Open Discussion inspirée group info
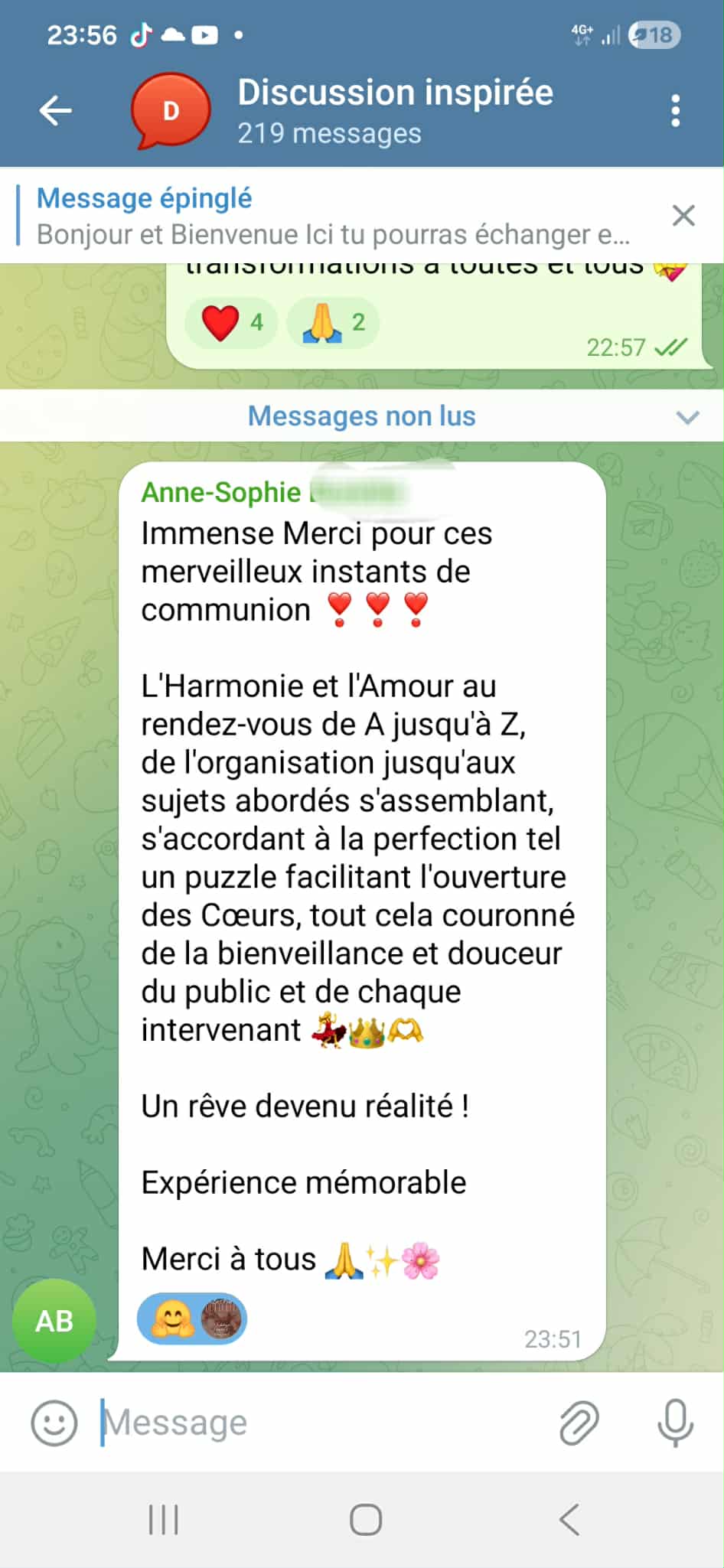 click(x=394, y=111)
